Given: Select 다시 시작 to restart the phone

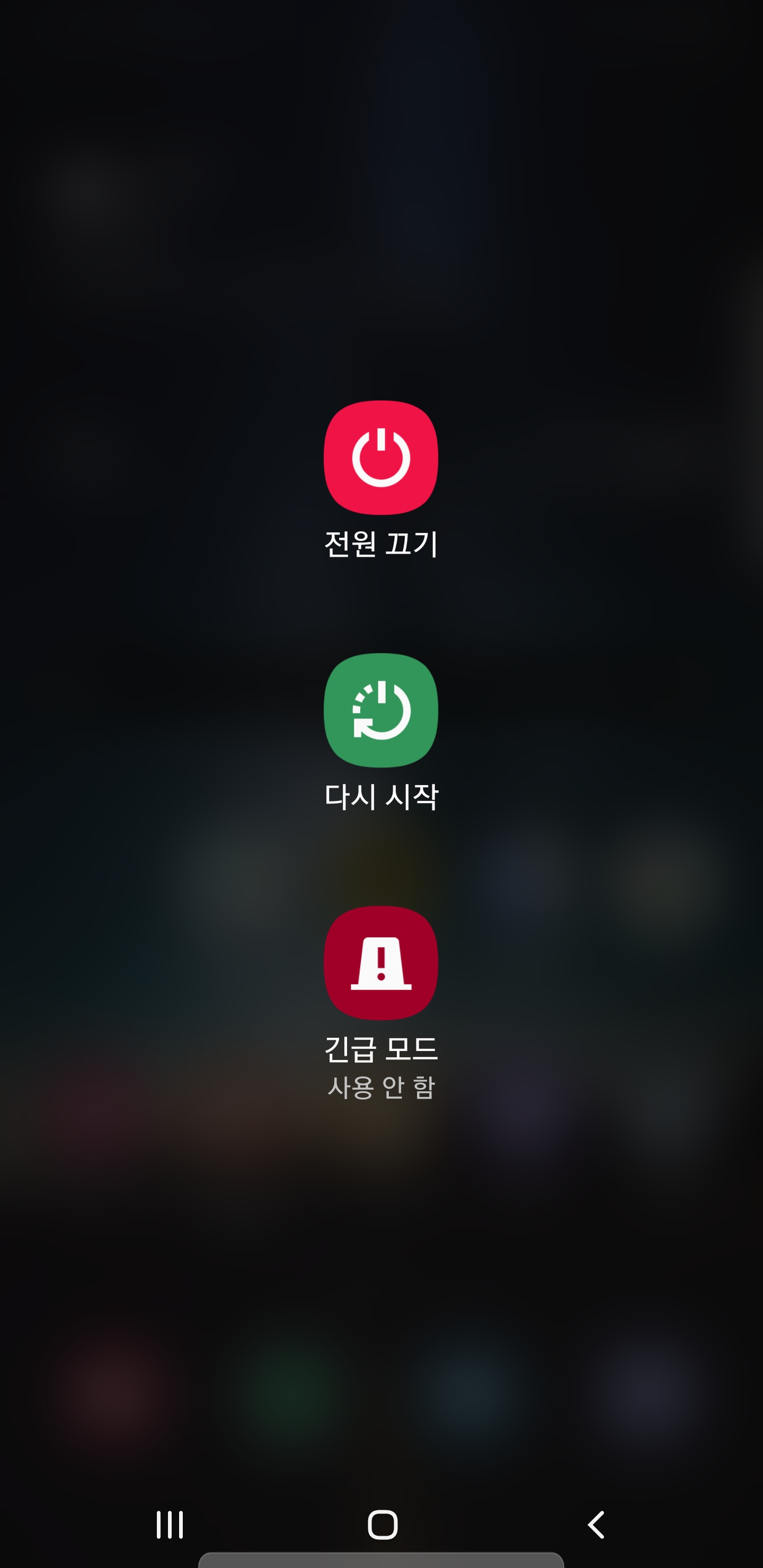Looking at the screenshot, I should point(381,710).
